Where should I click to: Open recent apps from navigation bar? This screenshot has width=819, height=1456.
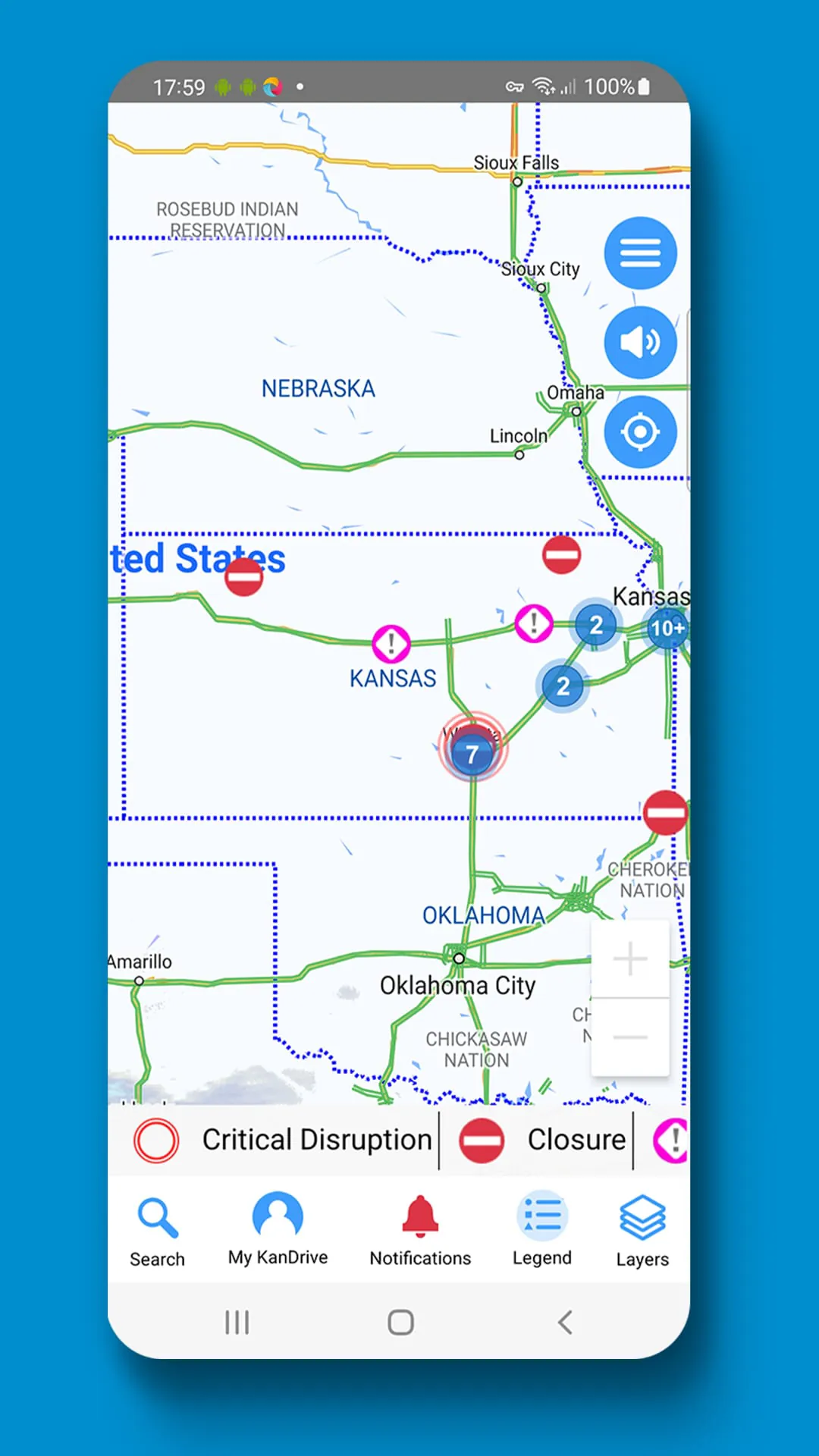coord(237,1323)
